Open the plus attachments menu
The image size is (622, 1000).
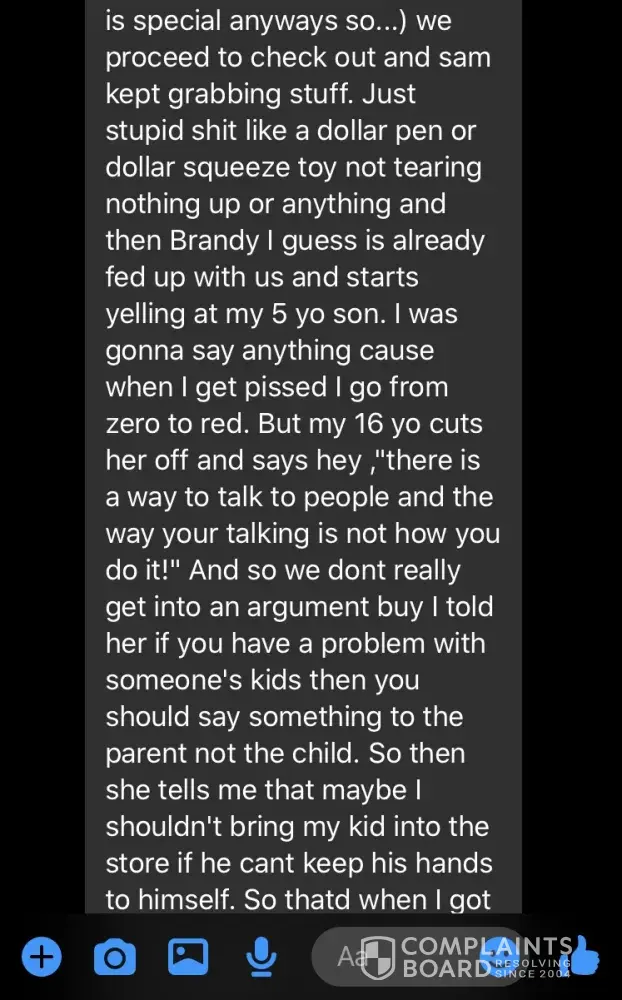click(x=40, y=958)
